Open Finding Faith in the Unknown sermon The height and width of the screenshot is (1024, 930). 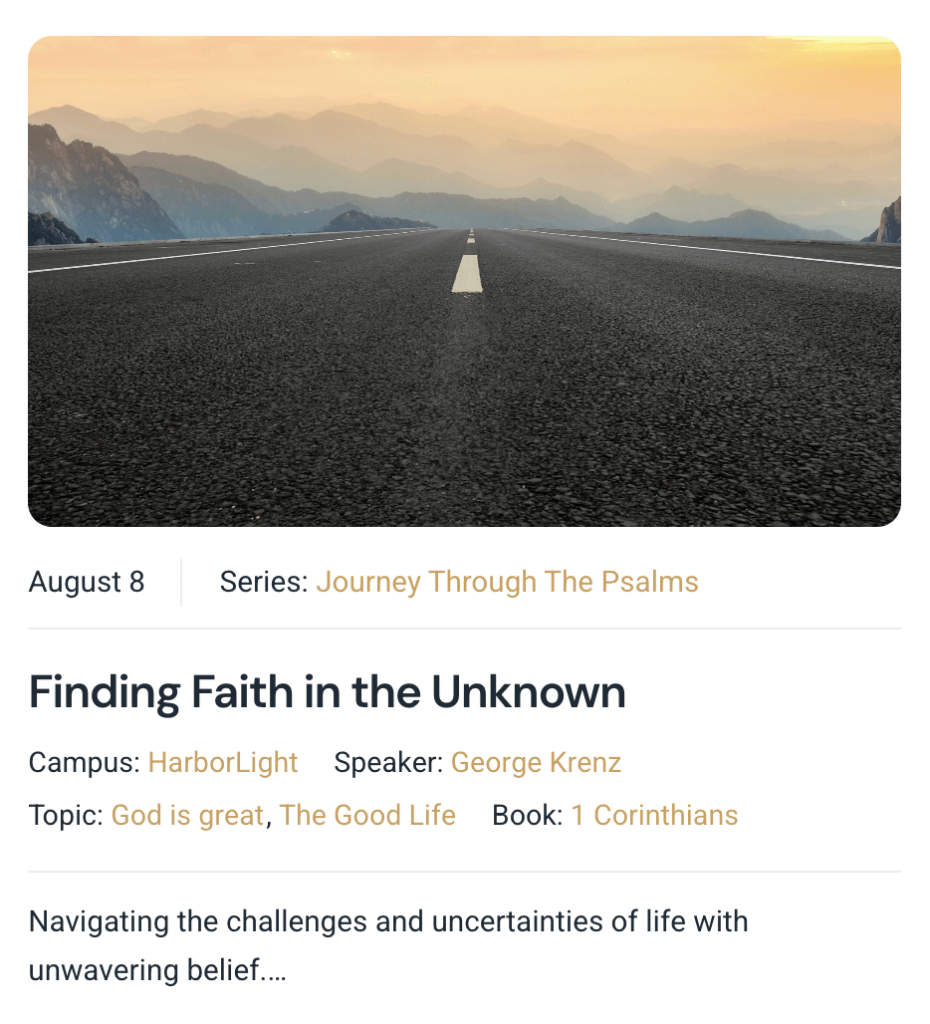coord(327,692)
